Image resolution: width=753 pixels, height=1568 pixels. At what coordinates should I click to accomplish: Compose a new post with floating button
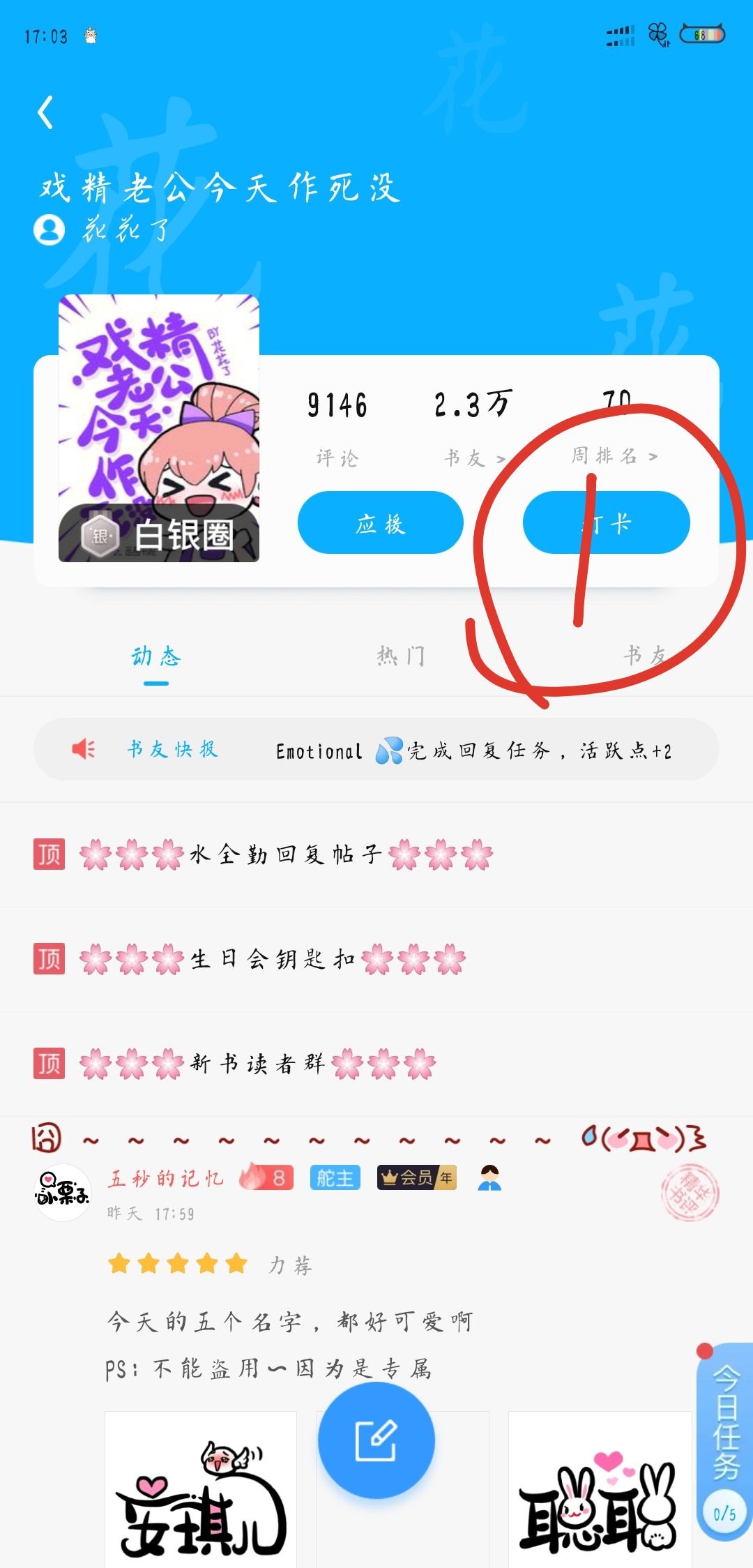coord(376,1440)
